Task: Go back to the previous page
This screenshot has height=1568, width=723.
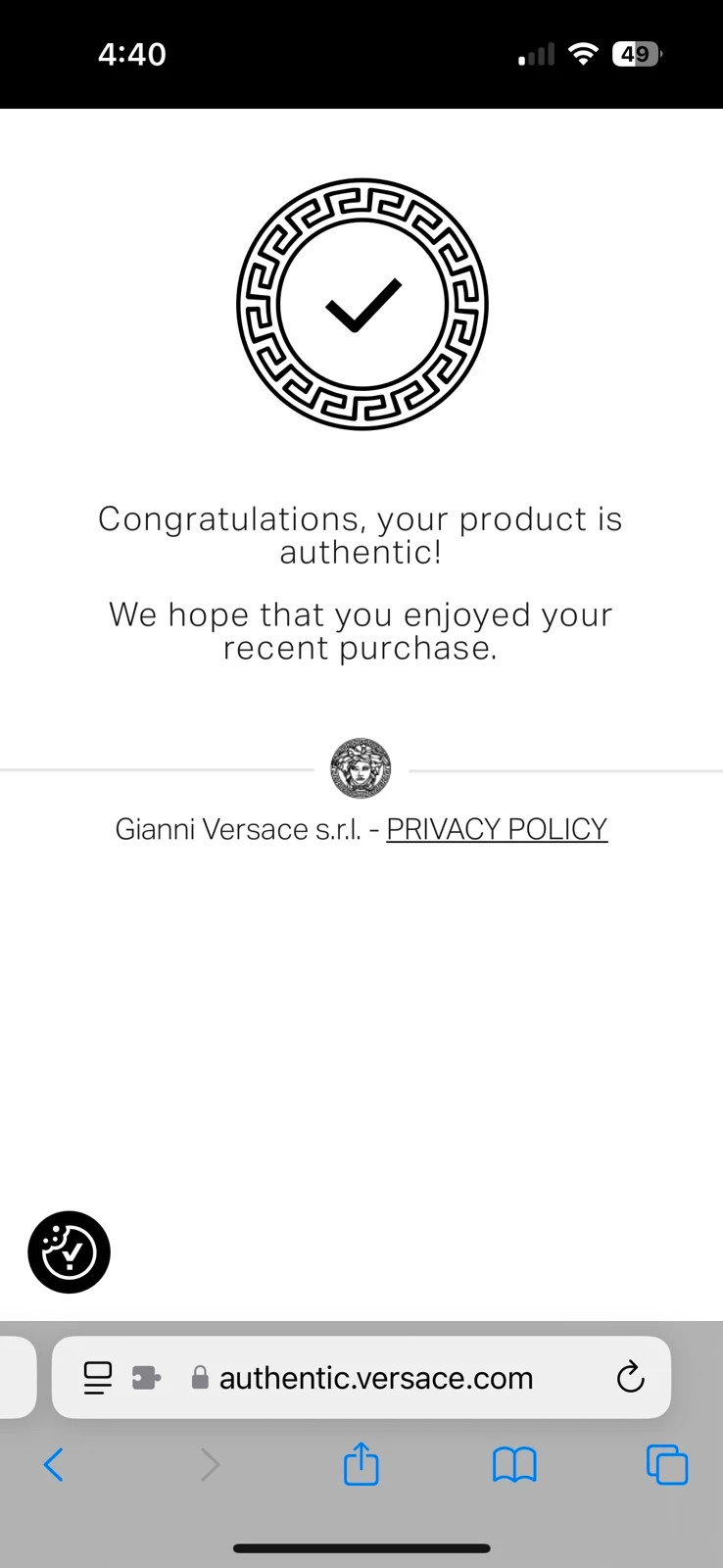Action: point(54,1465)
